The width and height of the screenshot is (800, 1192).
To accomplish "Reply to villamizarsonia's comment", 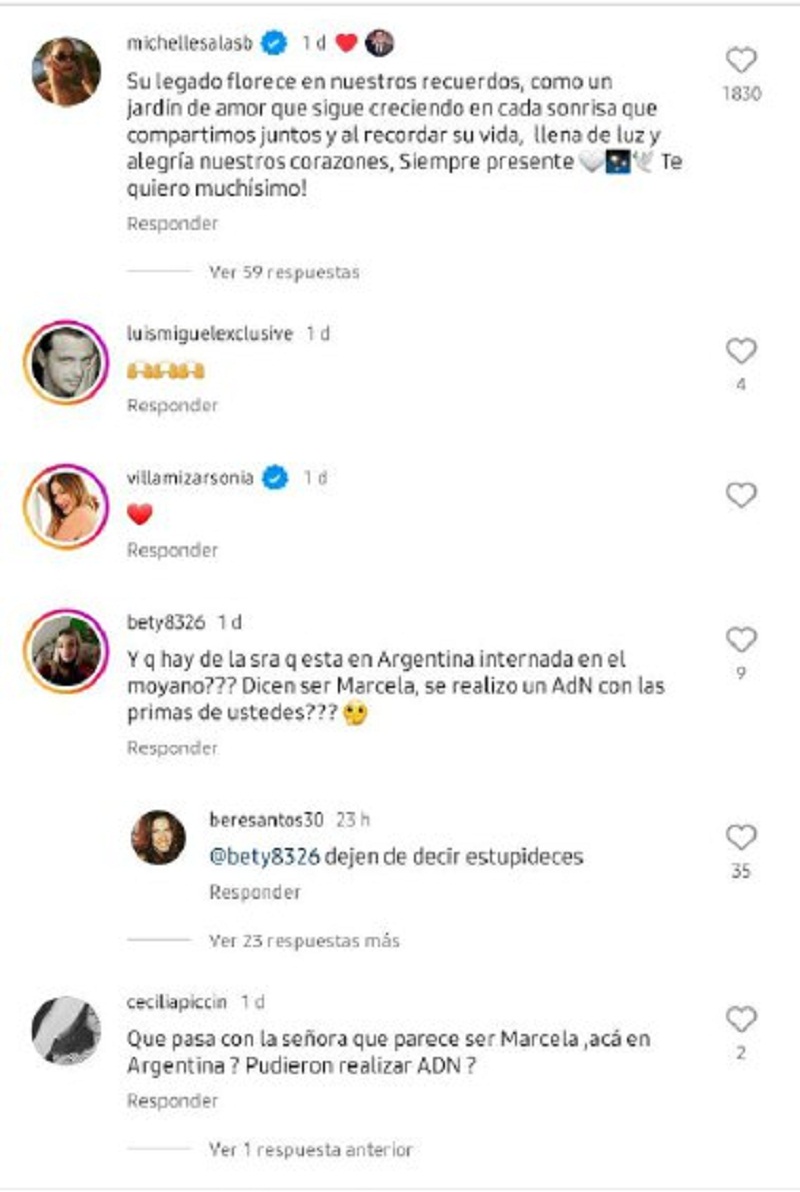I will 172,550.
